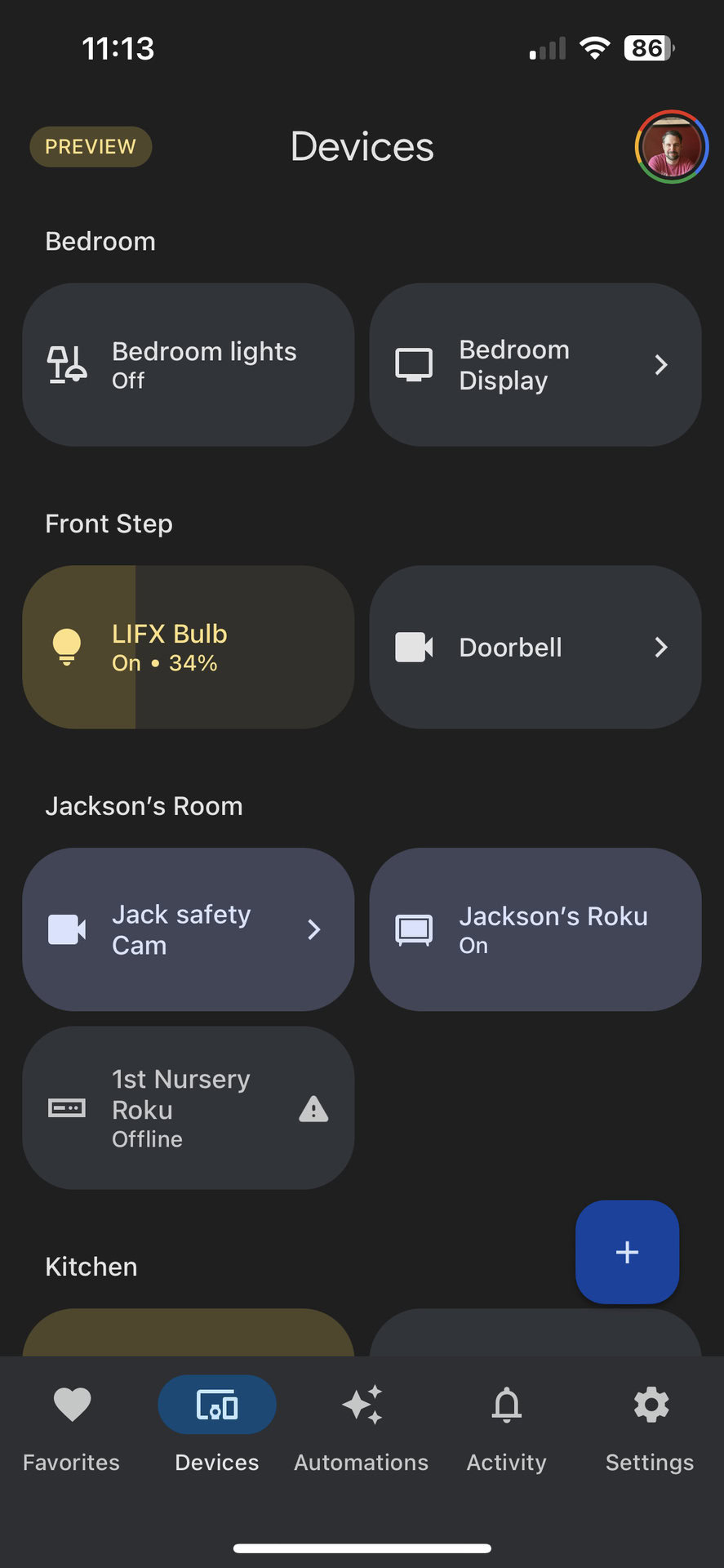Tap the PREVIEW badge

point(91,147)
